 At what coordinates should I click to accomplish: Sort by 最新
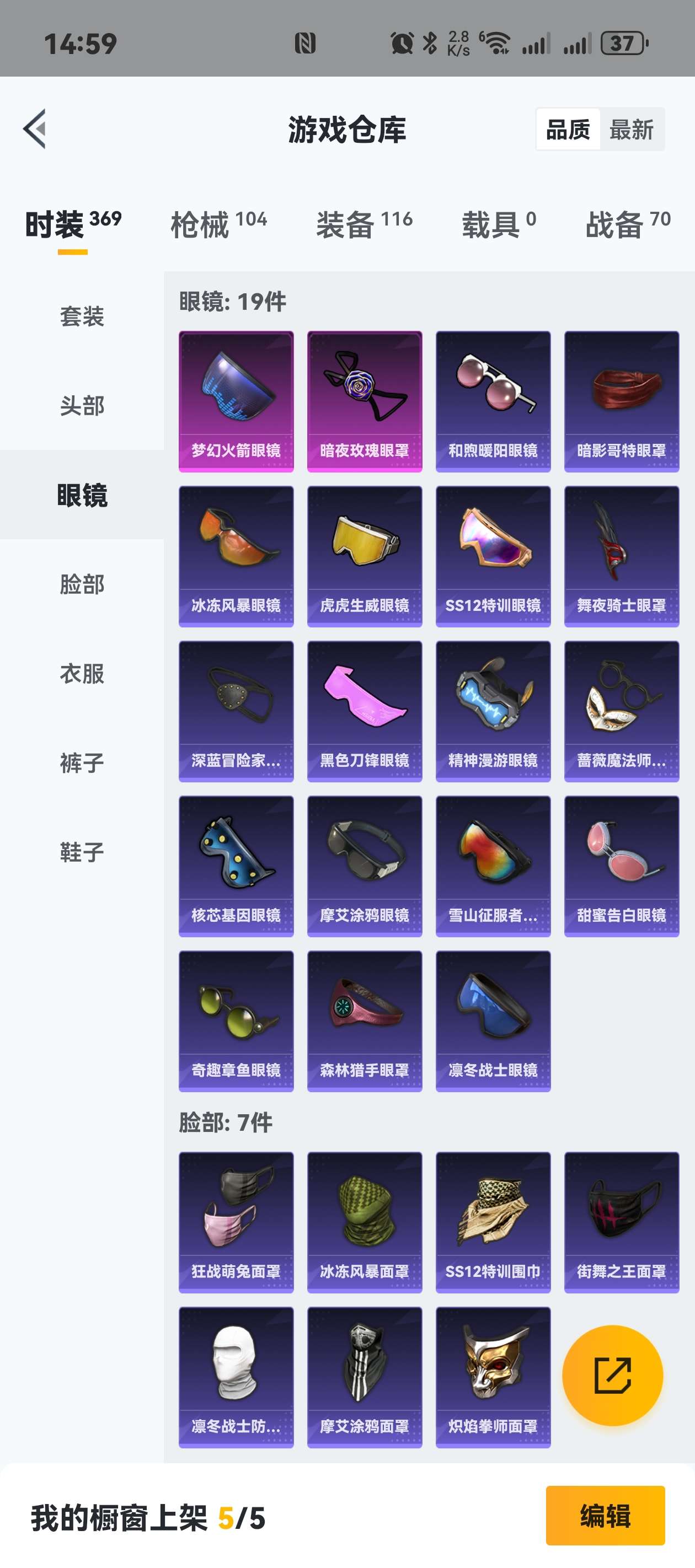[631, 130]
